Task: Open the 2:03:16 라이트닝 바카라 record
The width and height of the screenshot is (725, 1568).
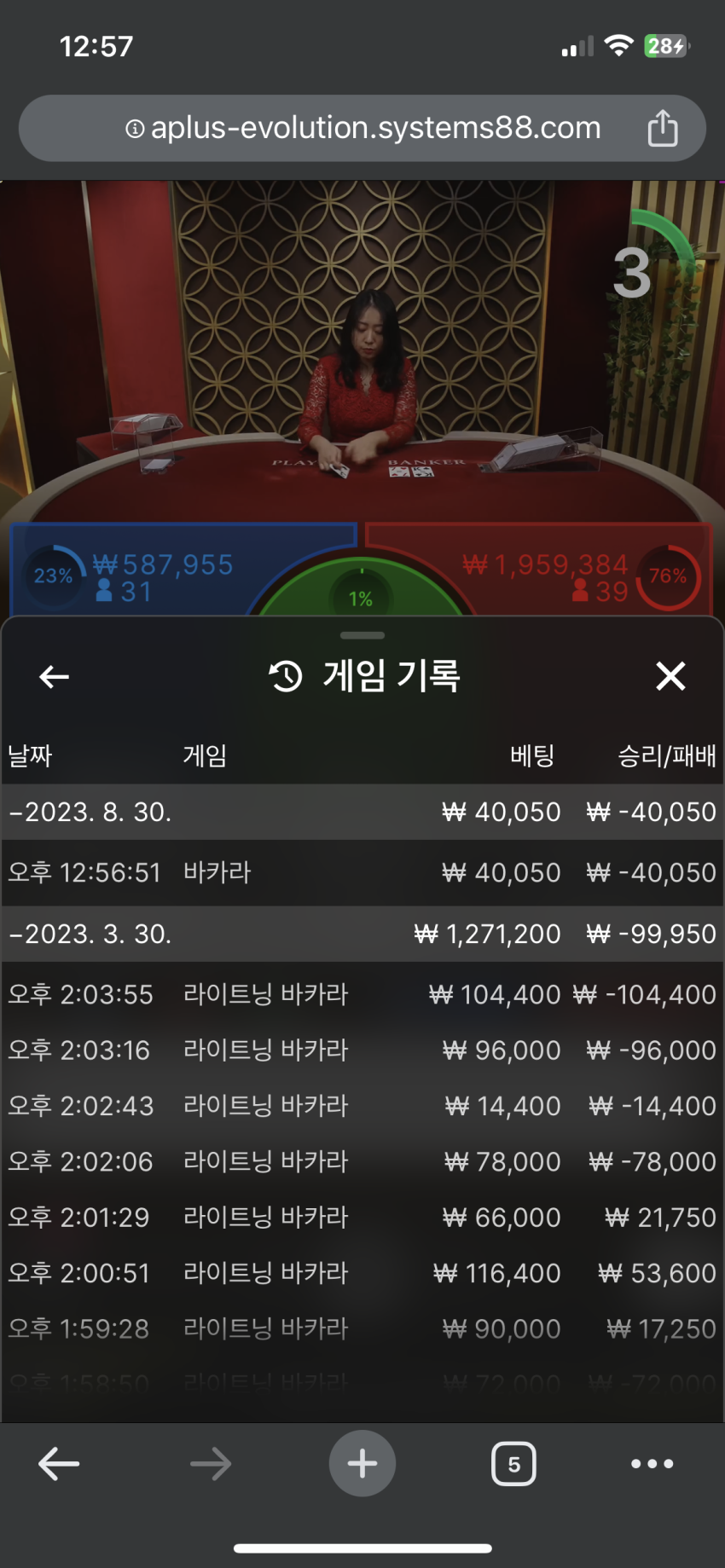Action: click(x=362, y=1050)
